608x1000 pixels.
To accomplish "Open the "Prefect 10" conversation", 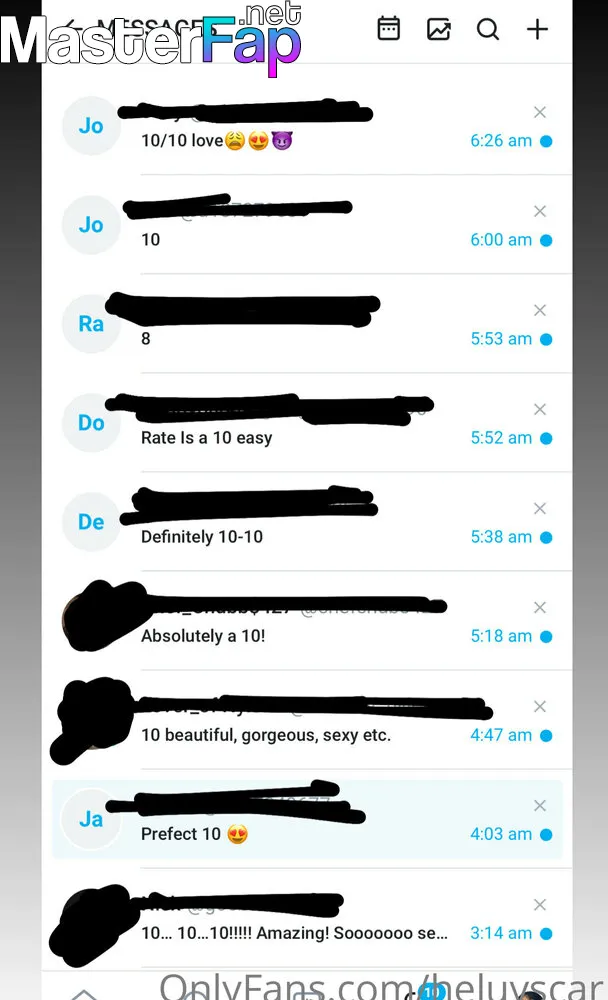I will 307,819.
